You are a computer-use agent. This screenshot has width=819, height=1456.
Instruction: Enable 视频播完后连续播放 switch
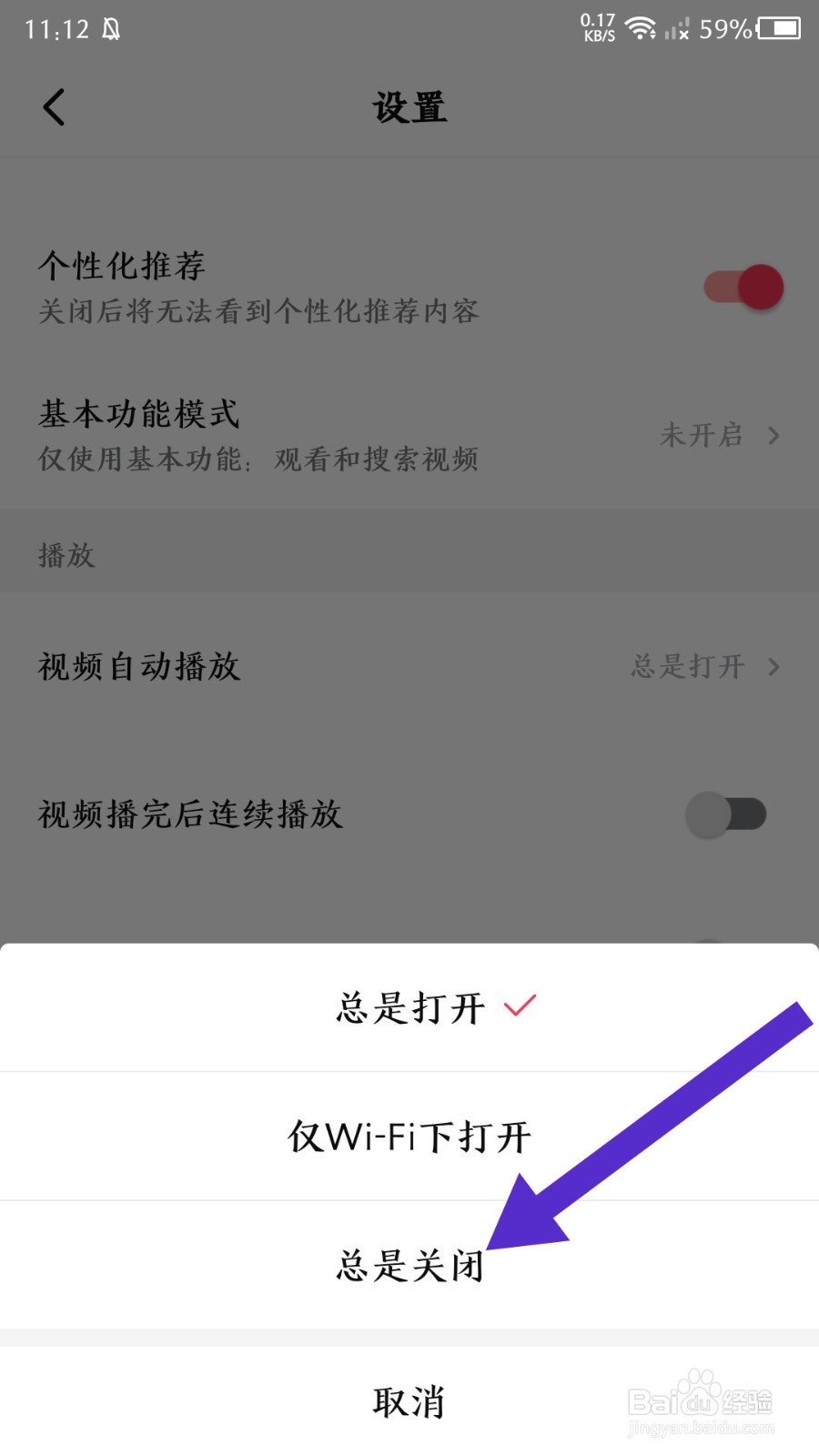pyautogui.click(x=725, y=815)
